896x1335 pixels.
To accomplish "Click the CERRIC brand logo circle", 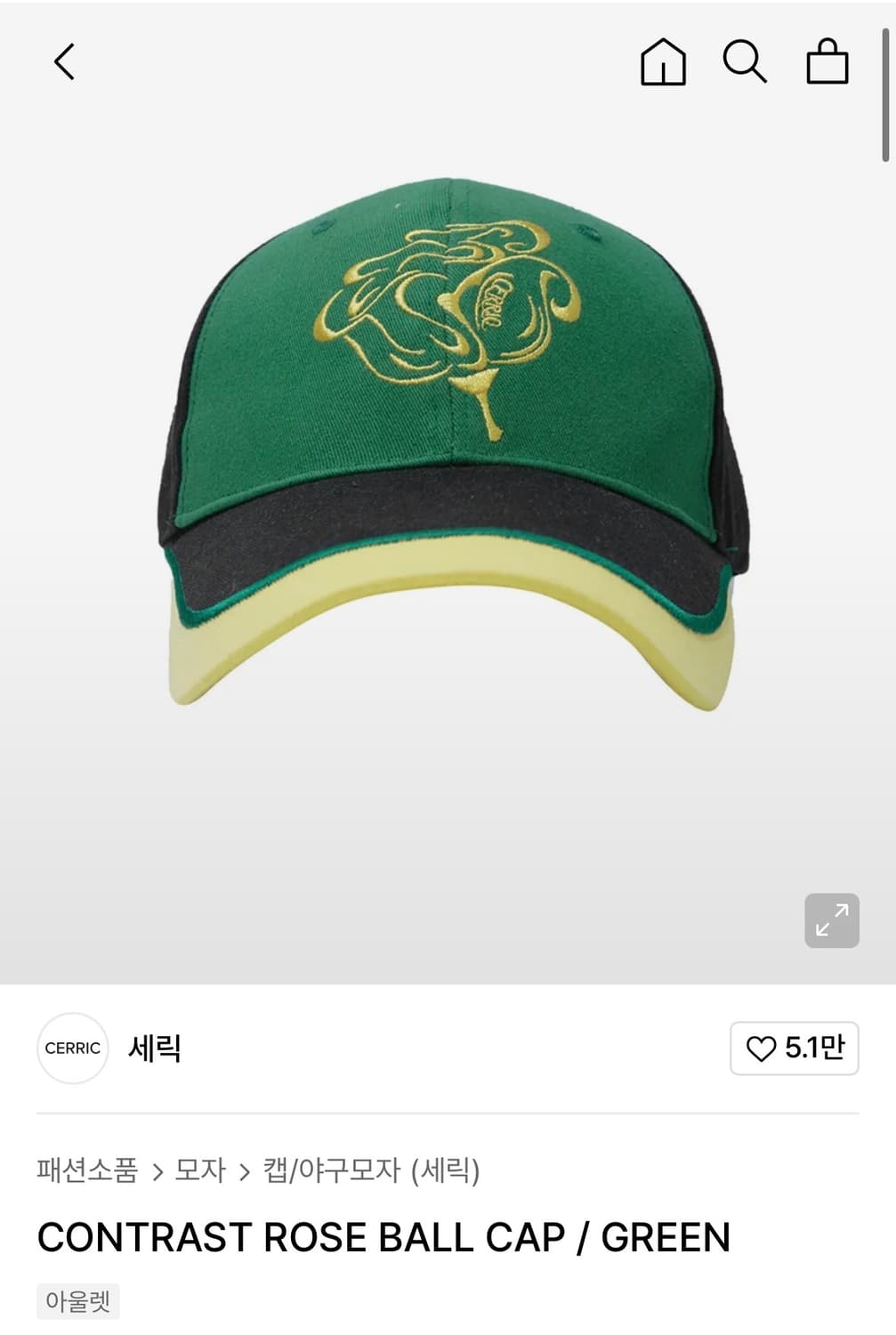I will (73, 1048).
